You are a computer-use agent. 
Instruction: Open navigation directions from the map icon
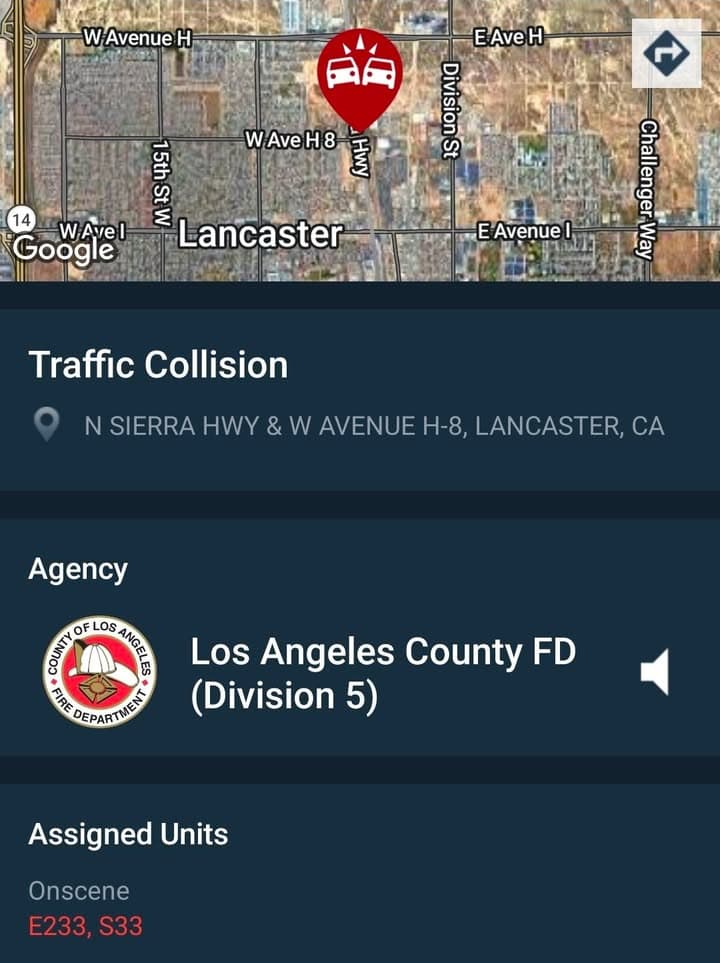[x=667, y=55]
